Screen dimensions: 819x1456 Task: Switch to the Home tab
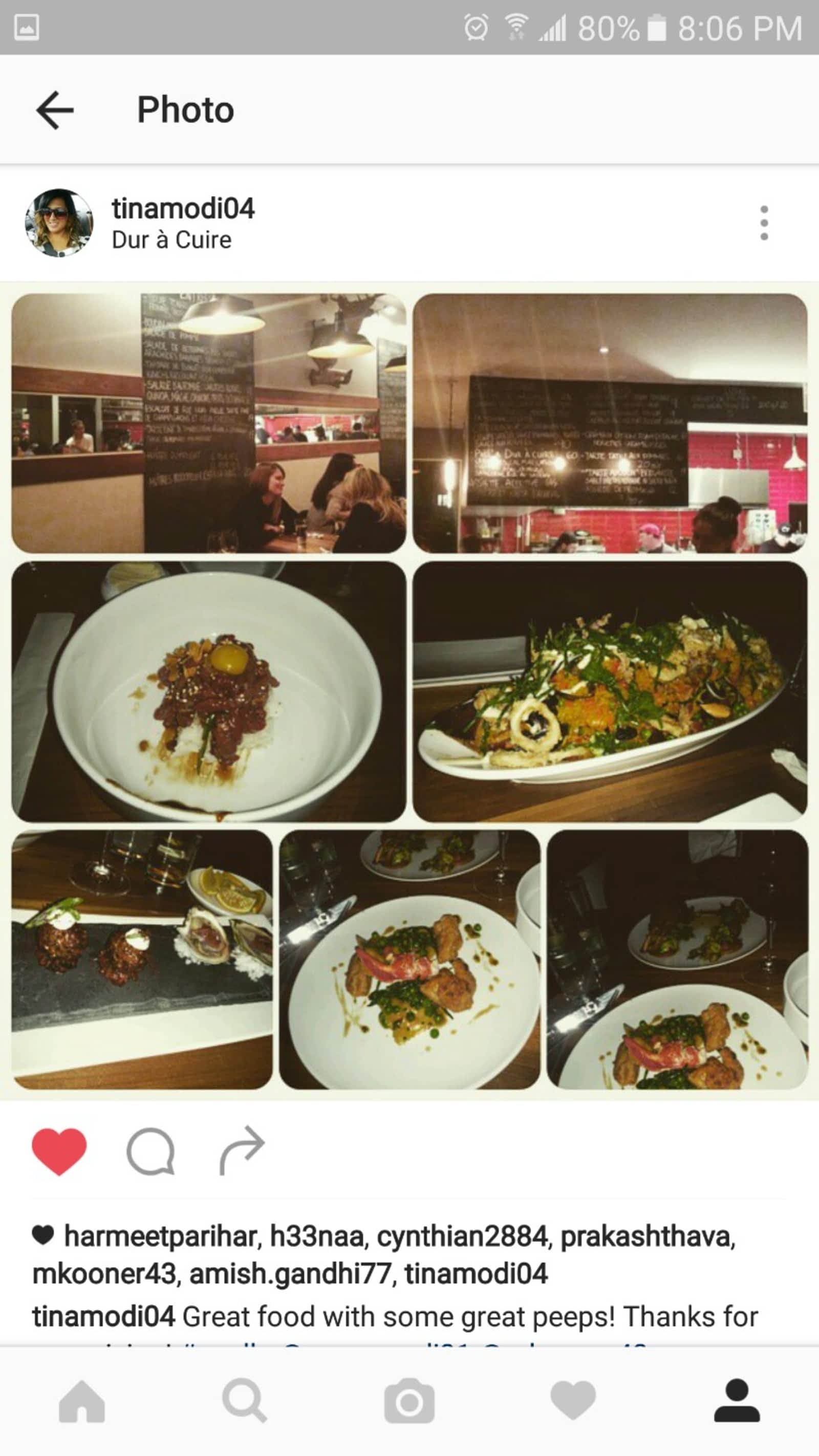coord(82,1401)
